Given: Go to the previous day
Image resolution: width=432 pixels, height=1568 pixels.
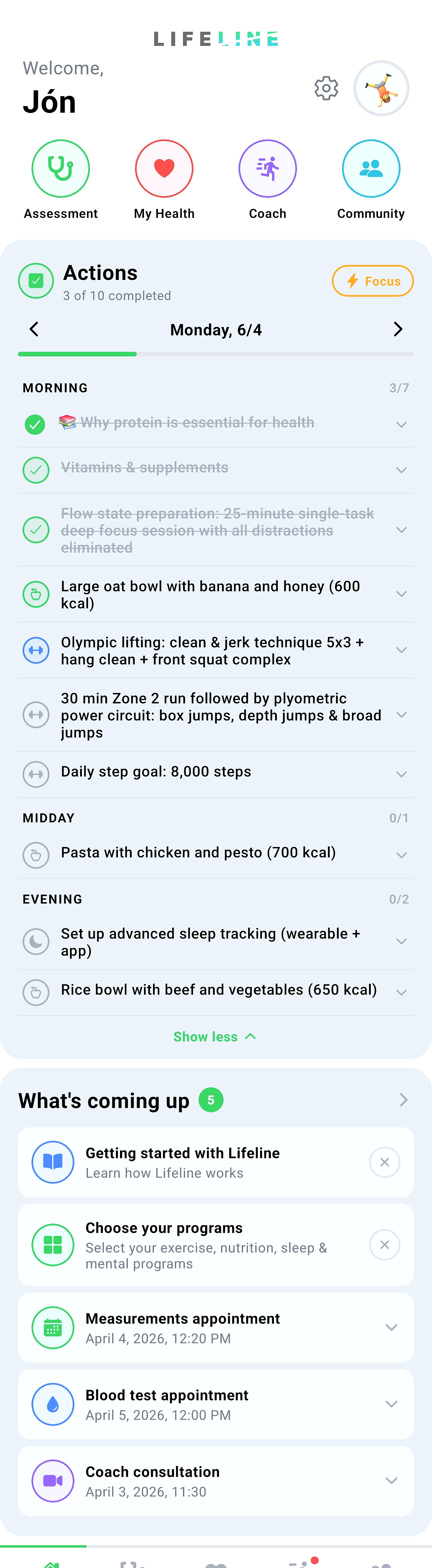Looking at the screenshot, I should (34, 329).
